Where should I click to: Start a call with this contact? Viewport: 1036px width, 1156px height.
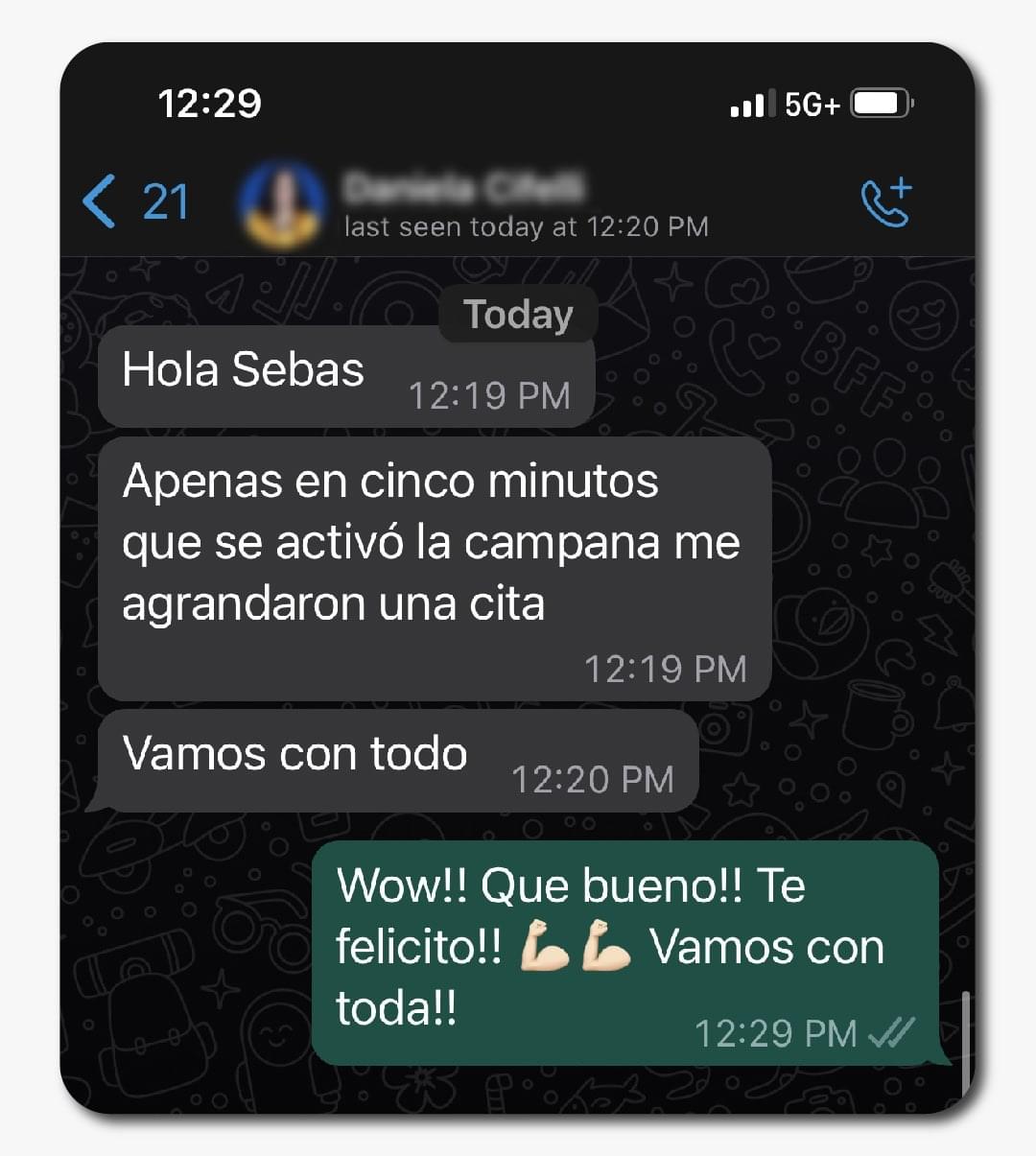(x=884, y=202)
